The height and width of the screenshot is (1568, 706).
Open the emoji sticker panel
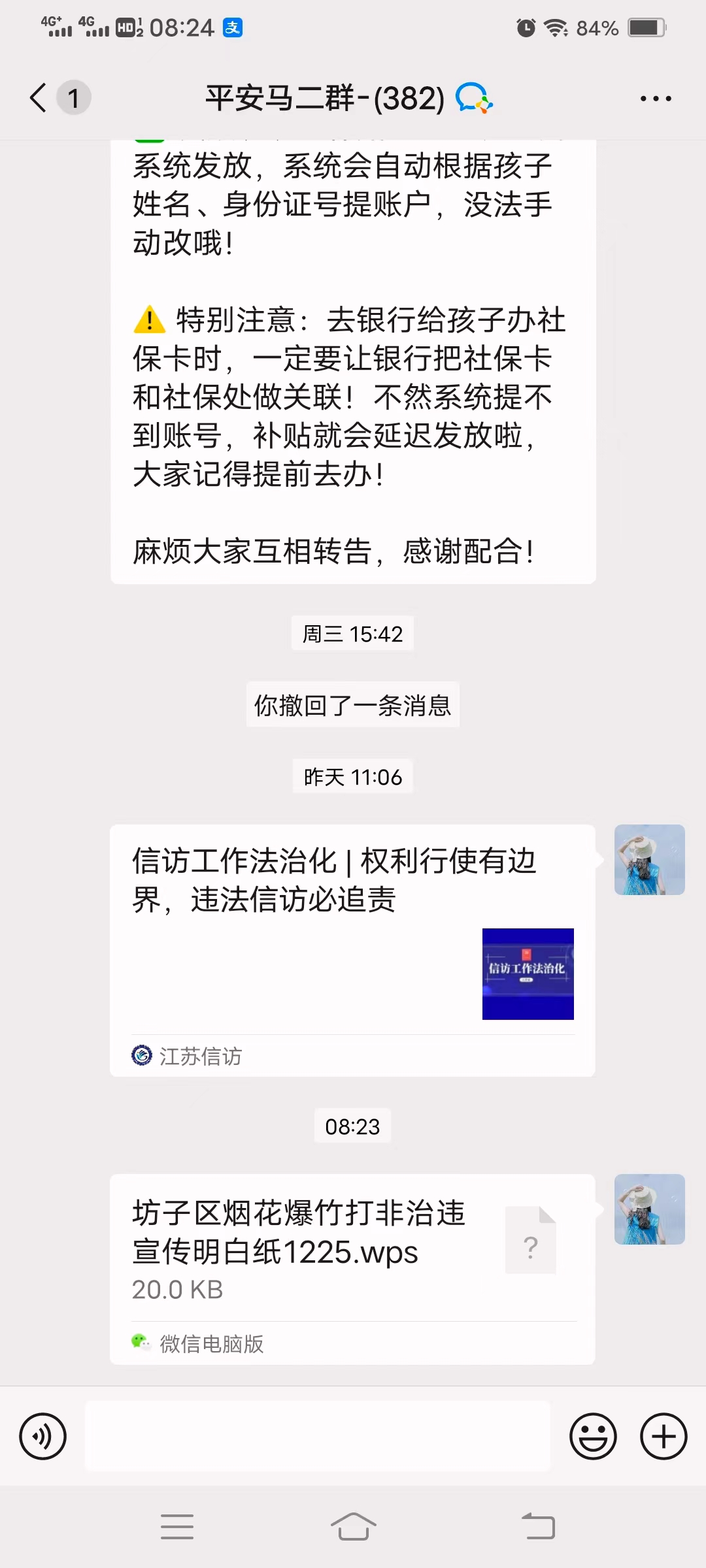pyautogui.click(x=593, y=1436)
